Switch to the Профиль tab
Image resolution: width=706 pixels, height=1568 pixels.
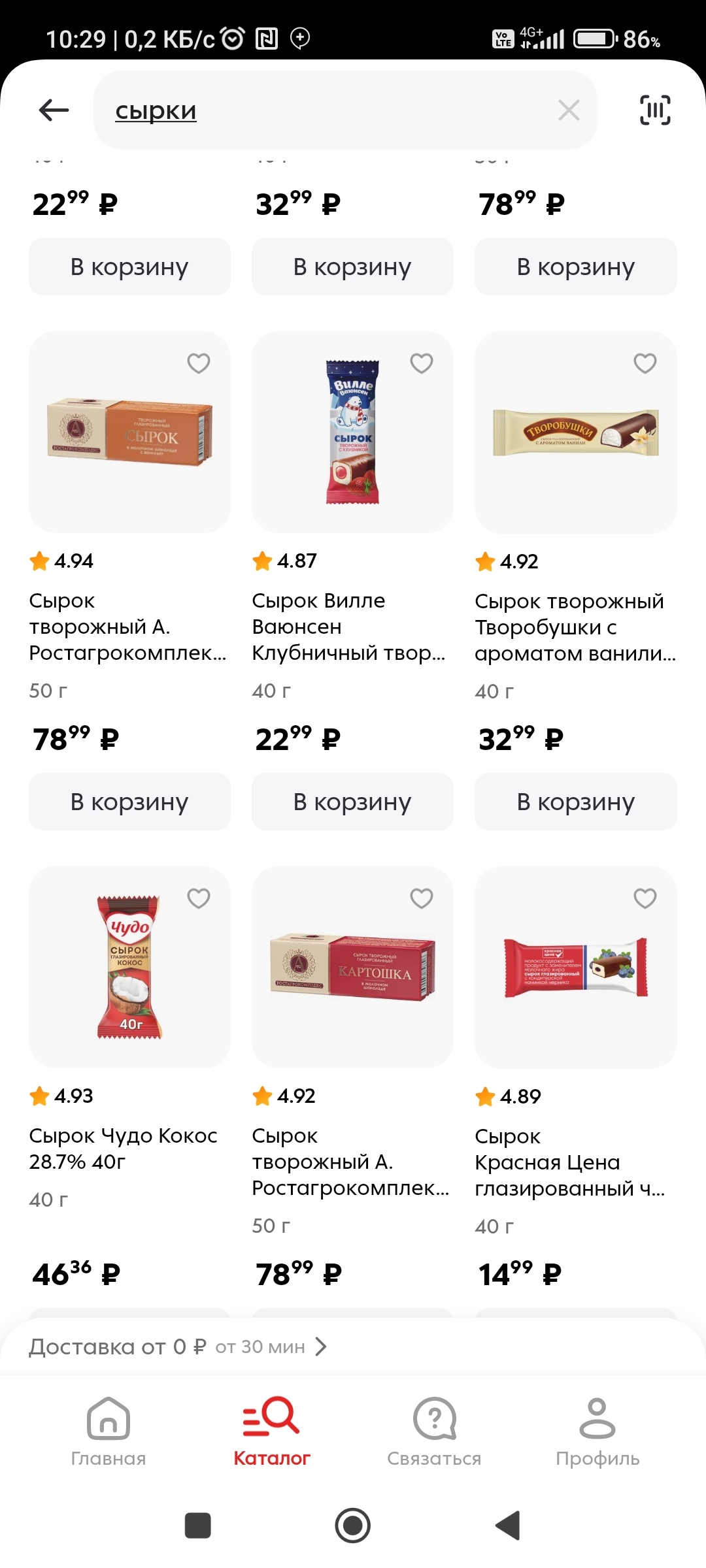point(597,1431)
